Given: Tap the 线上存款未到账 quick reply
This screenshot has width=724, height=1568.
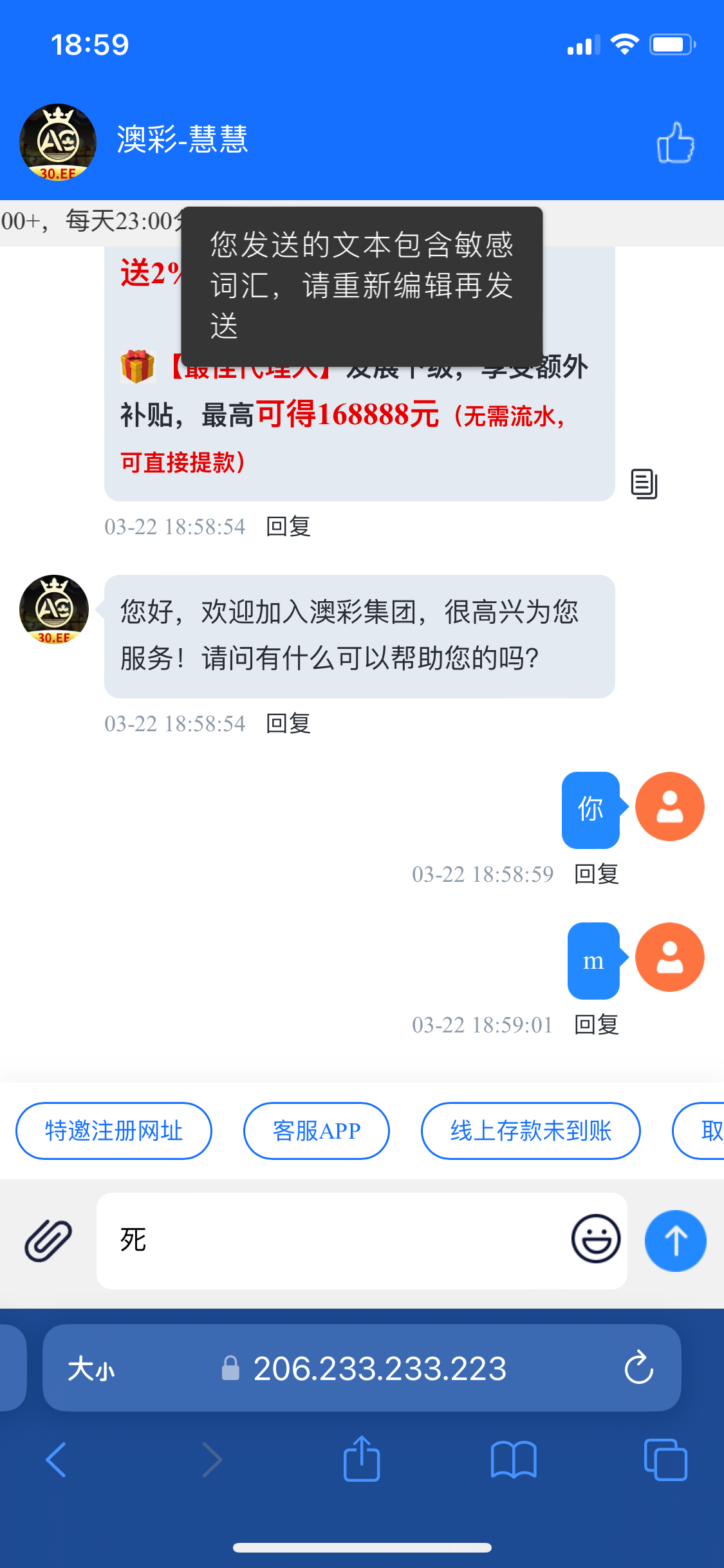Looking at the screenshot, I should (x=530, y=1130).
